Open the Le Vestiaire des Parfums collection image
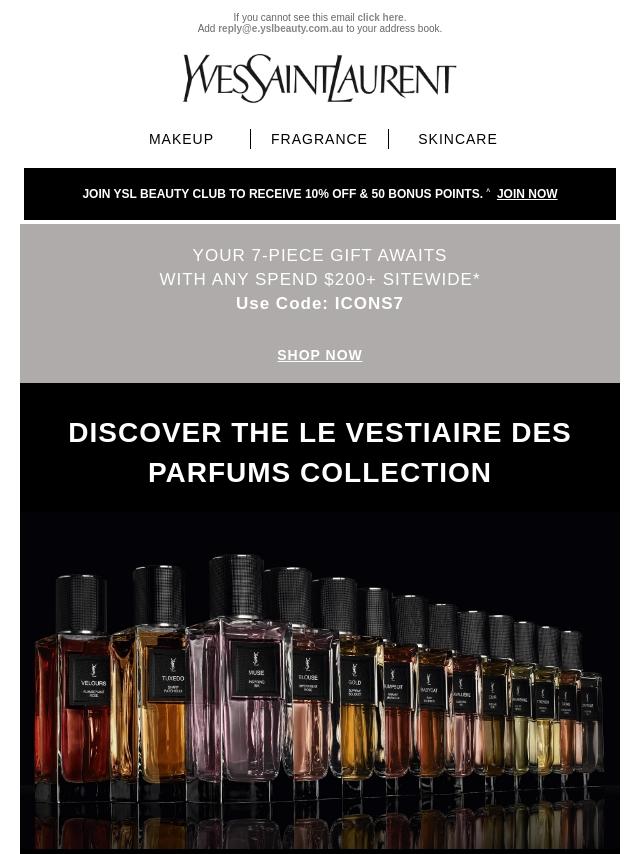The width and height of the screenshot is (640, 854). (320, 680)
